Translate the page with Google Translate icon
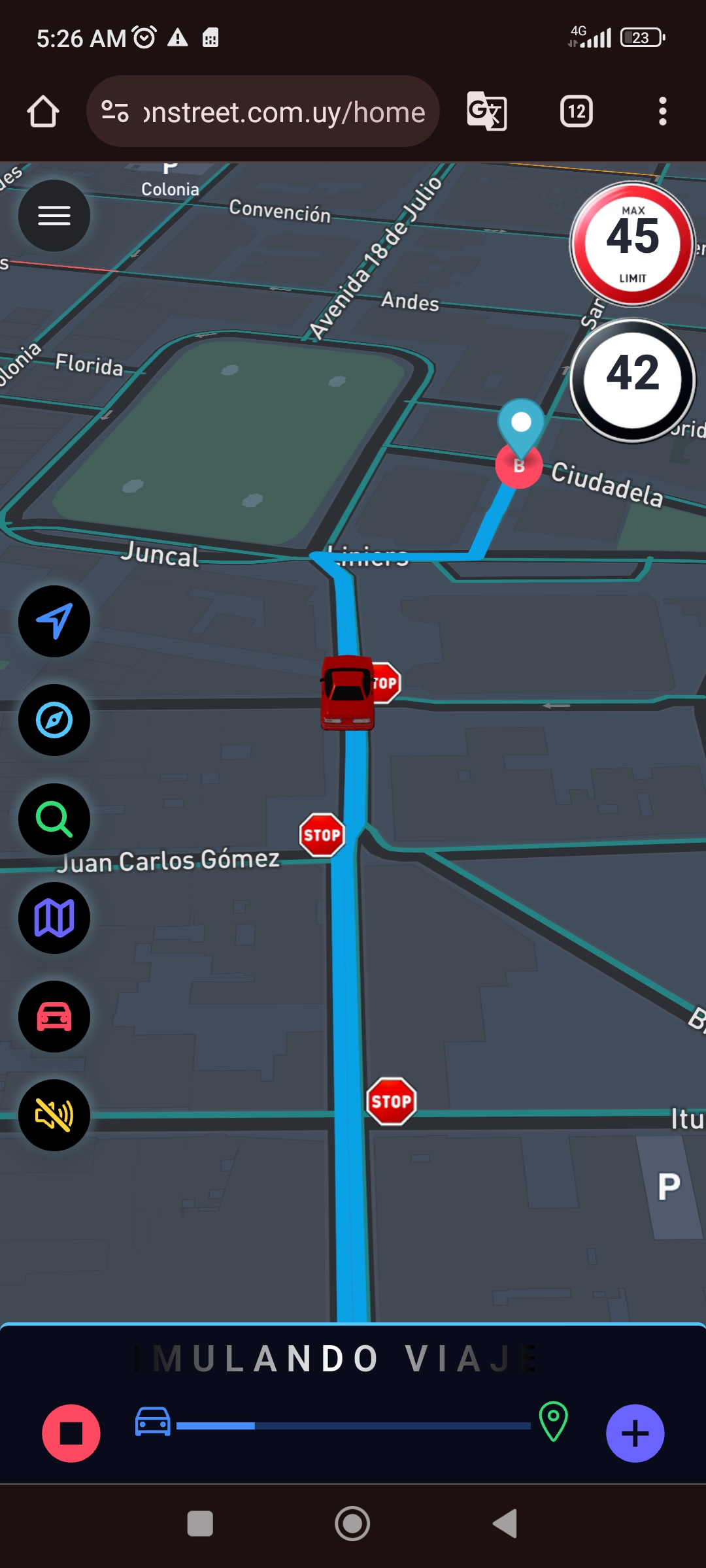Viewport: 706px width, 1568px height. 487,112
